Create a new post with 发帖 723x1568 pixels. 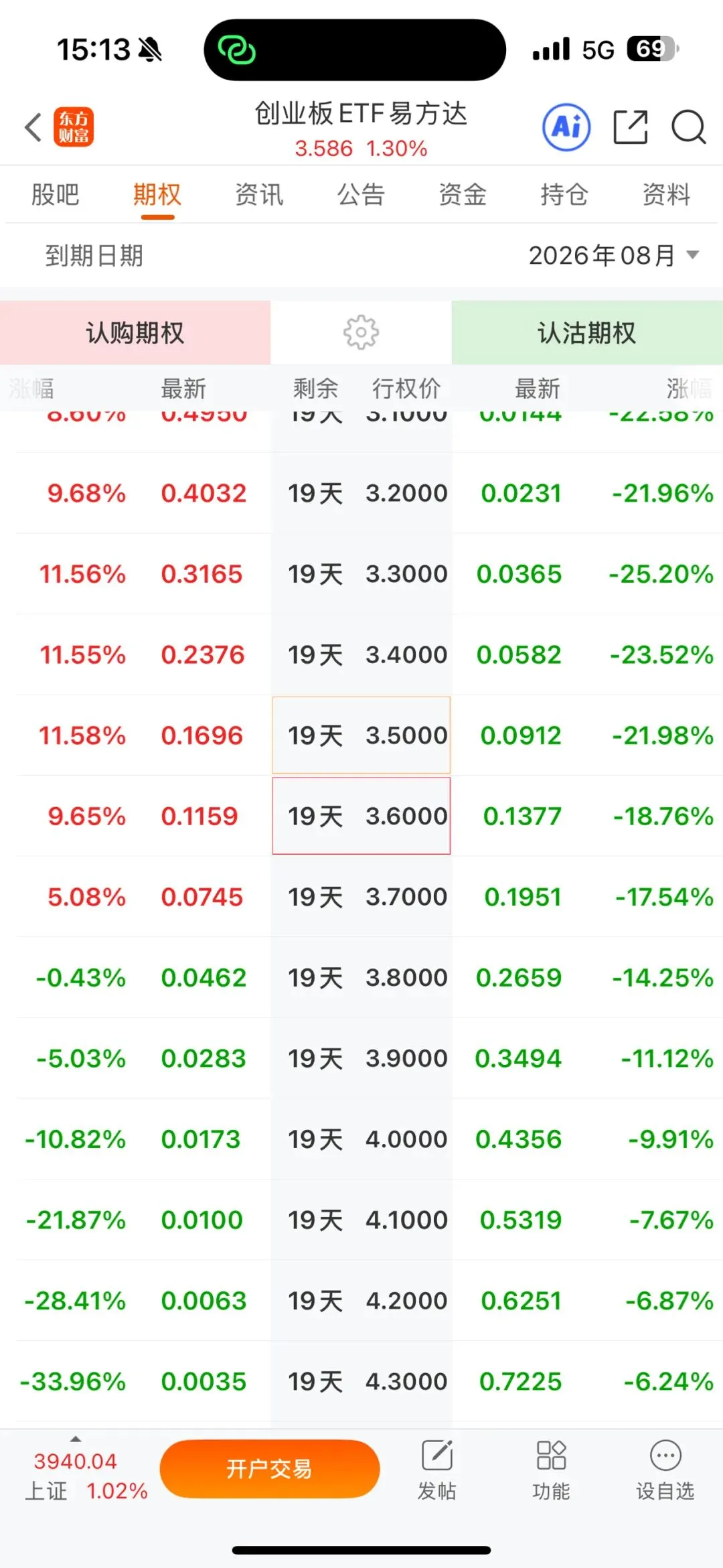pos(437,1470)
